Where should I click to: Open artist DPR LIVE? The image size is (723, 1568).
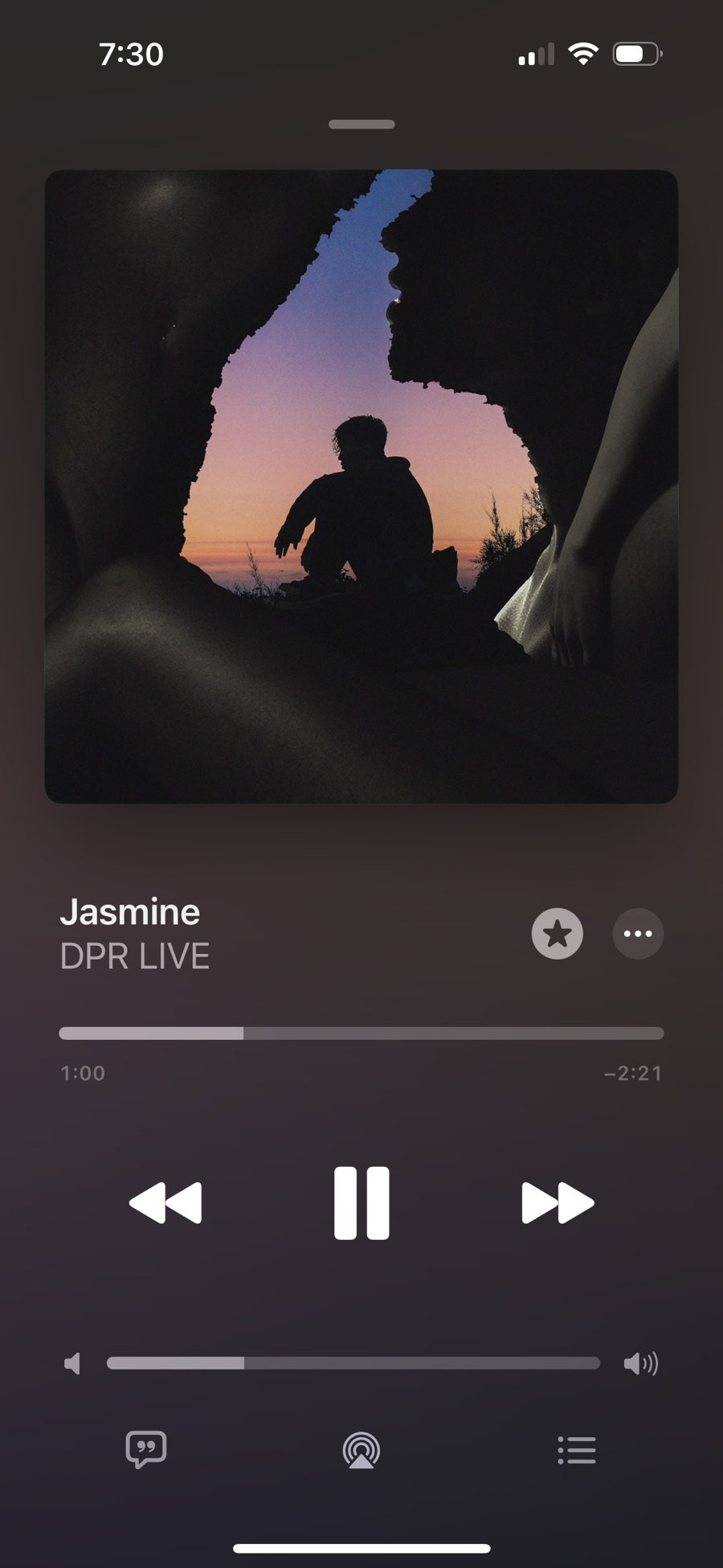click(135, 956)
